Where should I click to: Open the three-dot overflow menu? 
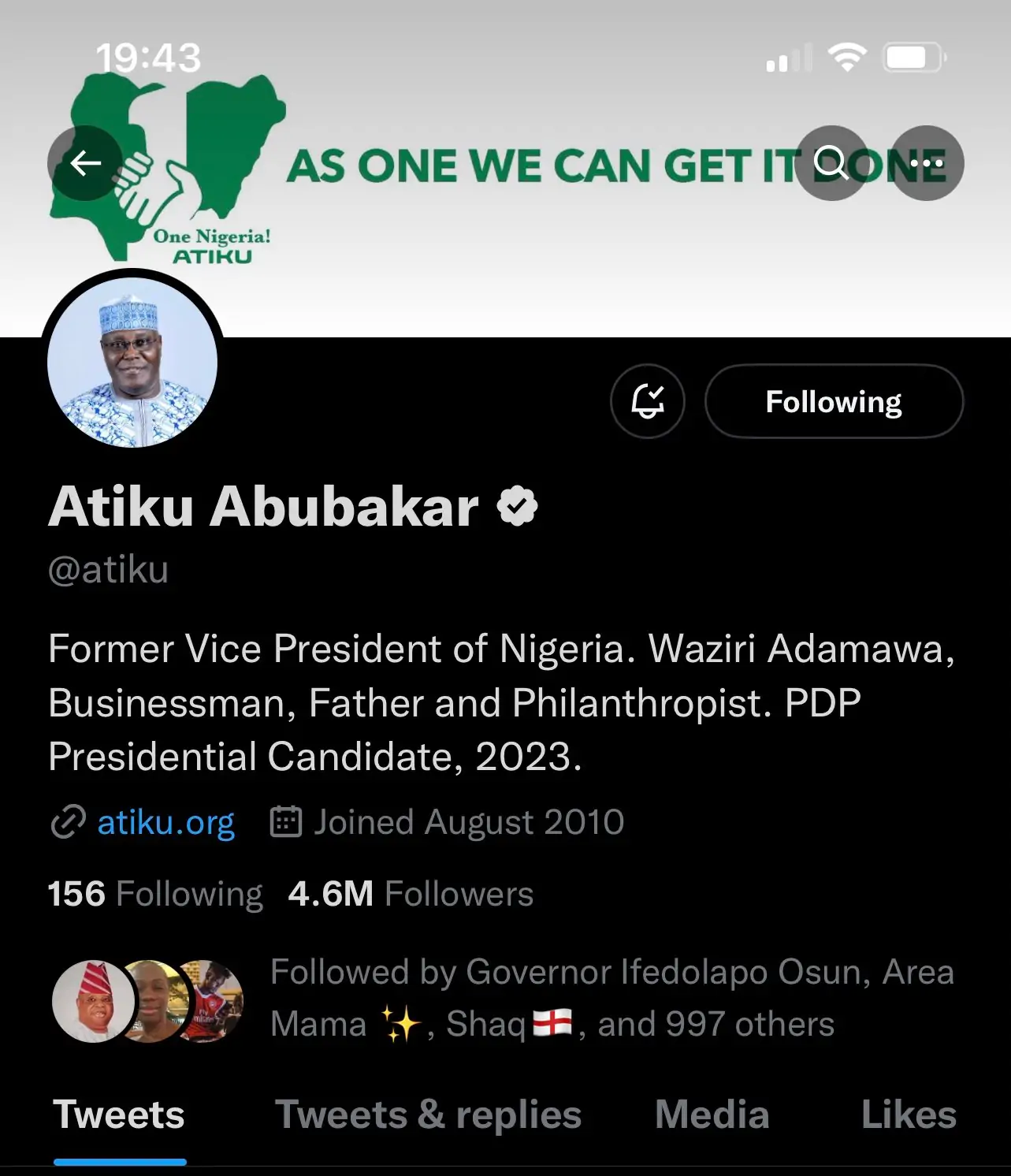(926, 163)
